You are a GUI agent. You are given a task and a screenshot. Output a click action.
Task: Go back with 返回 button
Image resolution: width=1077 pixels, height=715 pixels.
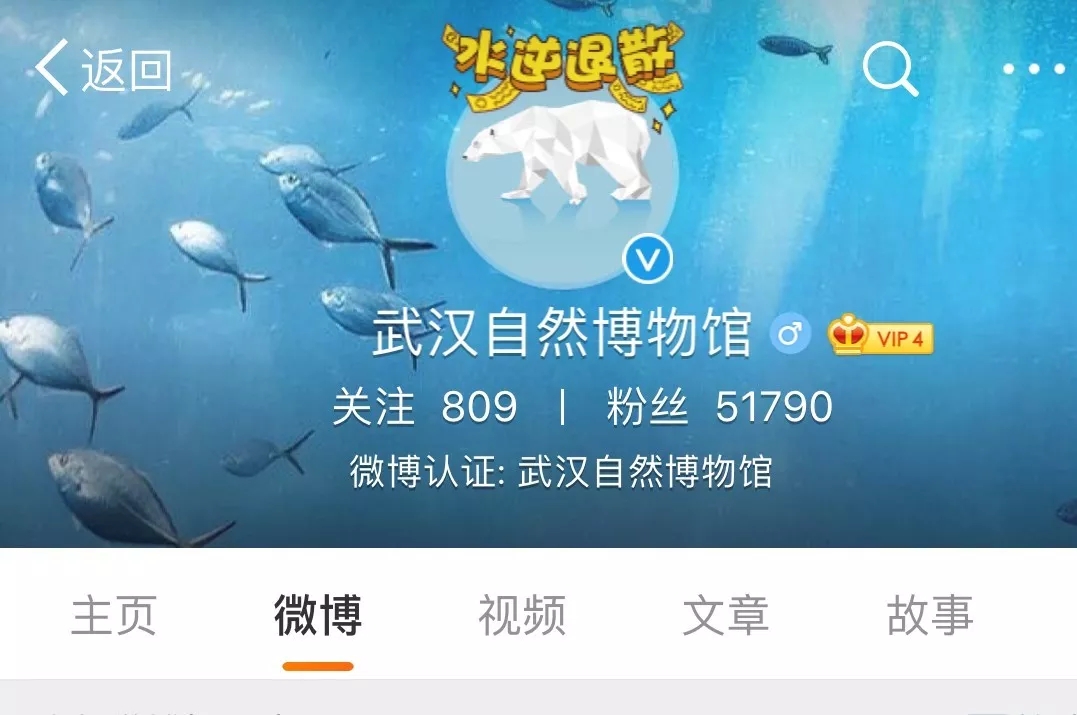tap(103, 69)
